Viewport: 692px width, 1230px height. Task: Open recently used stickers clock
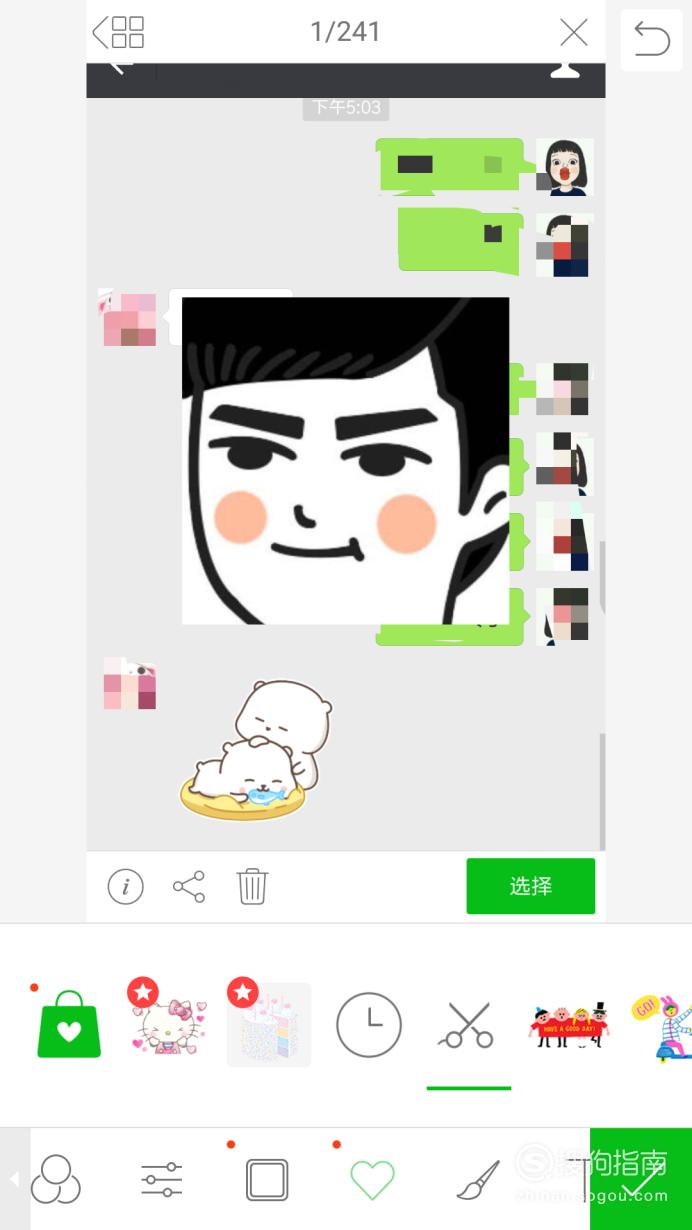[x=369, y=1025]
